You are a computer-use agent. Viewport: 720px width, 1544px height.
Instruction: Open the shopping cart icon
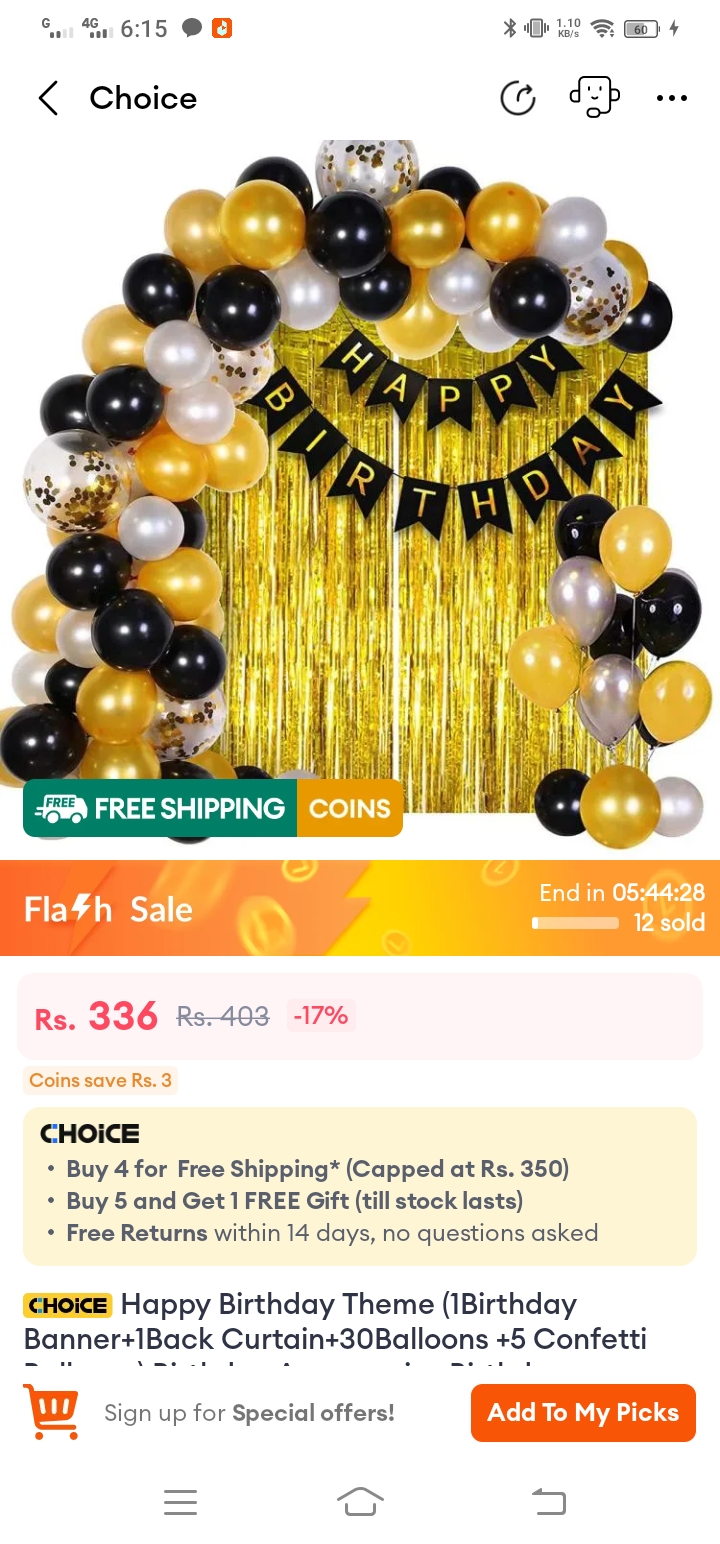tap(51, 1412)
